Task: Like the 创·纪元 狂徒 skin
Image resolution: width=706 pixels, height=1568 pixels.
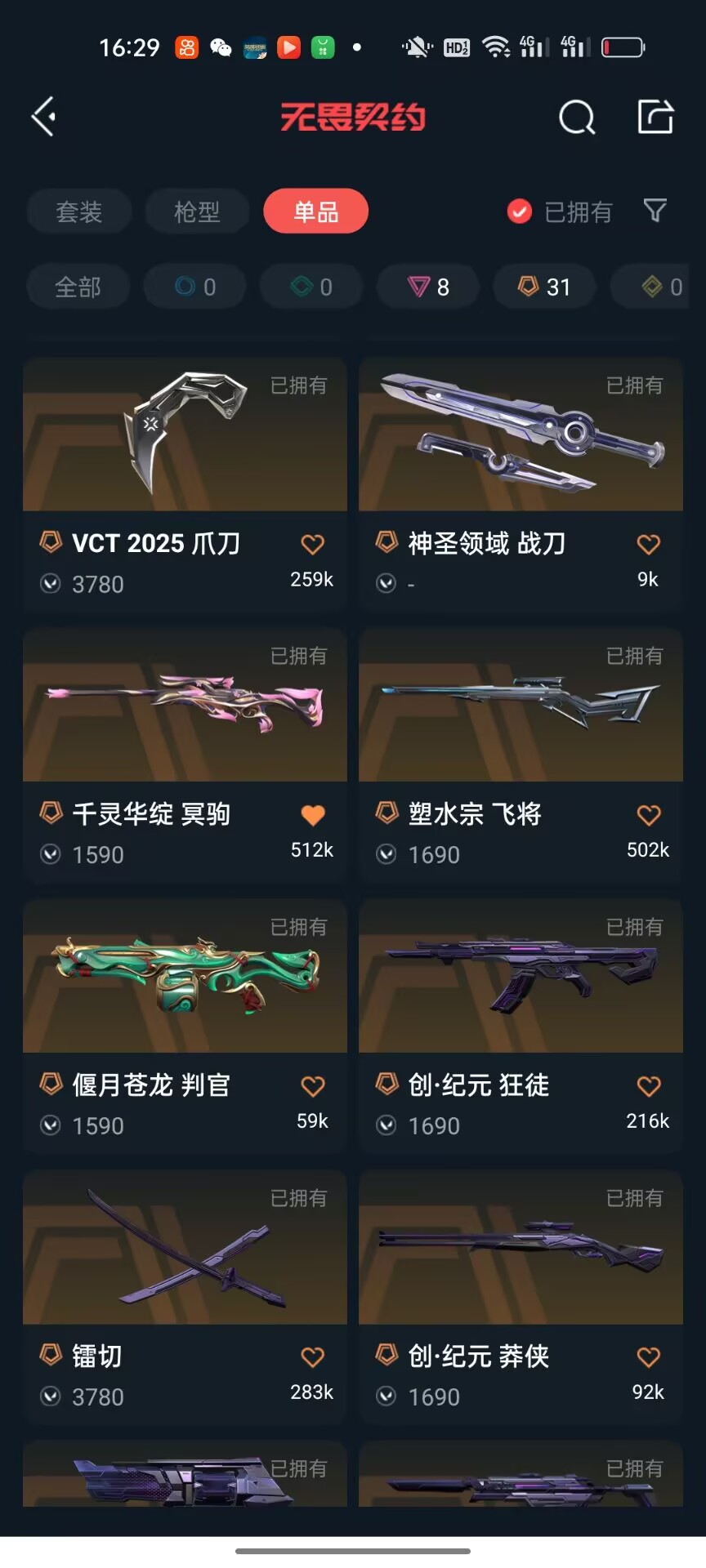Action: coord(648,1086)
